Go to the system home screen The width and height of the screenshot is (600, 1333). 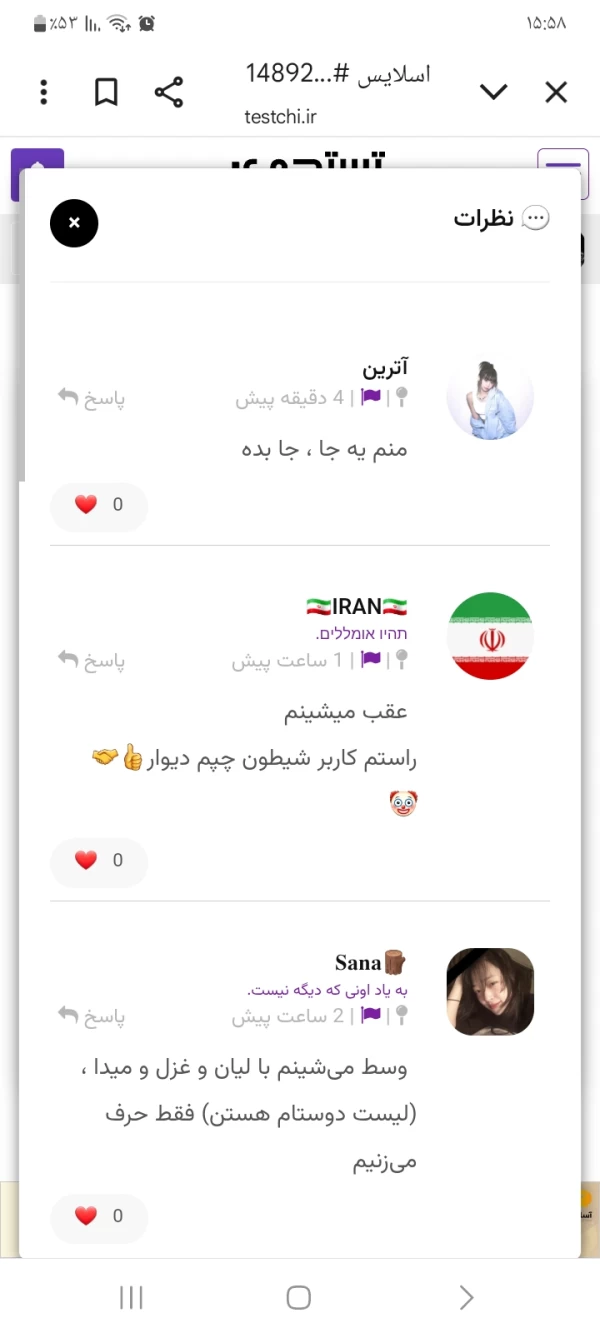[298, 1298]
